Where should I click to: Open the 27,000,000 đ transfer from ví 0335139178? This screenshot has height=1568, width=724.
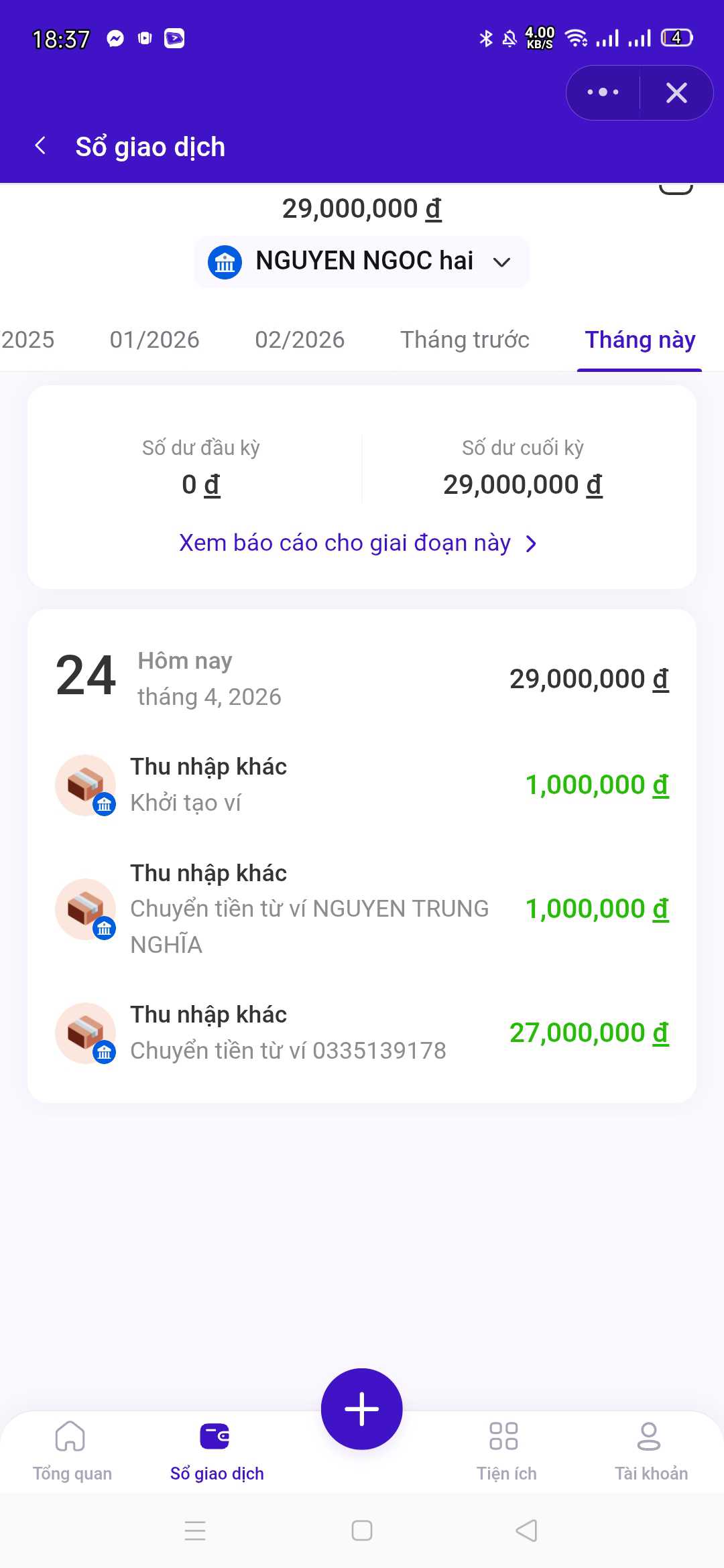pos(362,1032)
